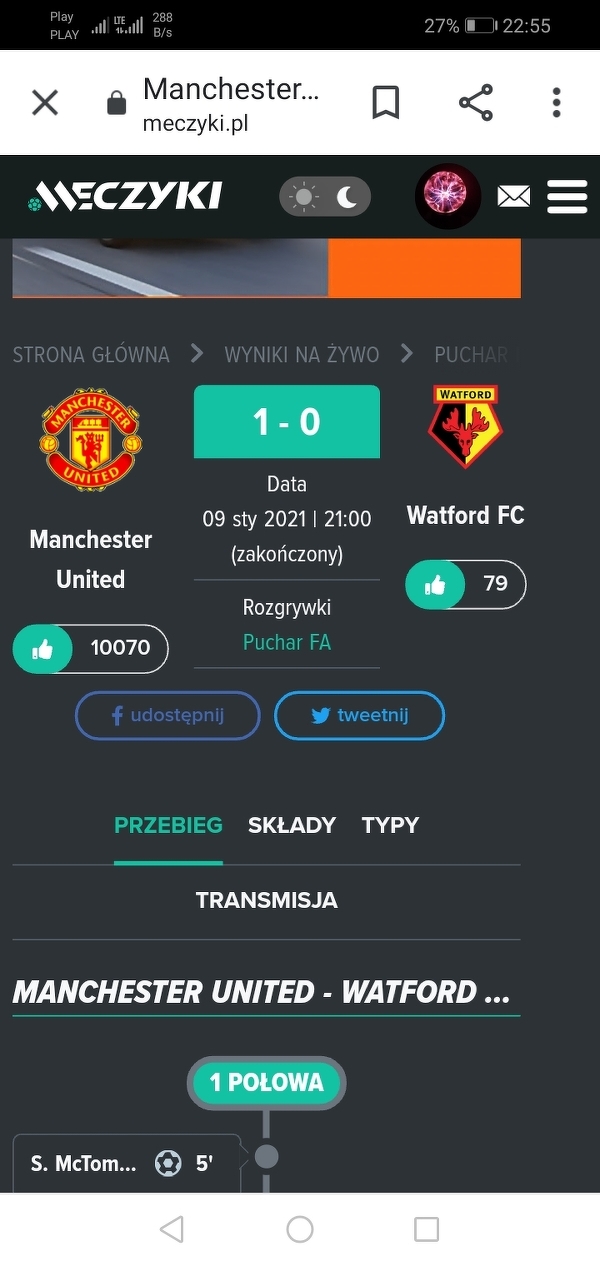Screen dimensions: 600x1266
Task: Open the hamburger navigation menu
Action: pyautogui.click(x=567, y=197)
